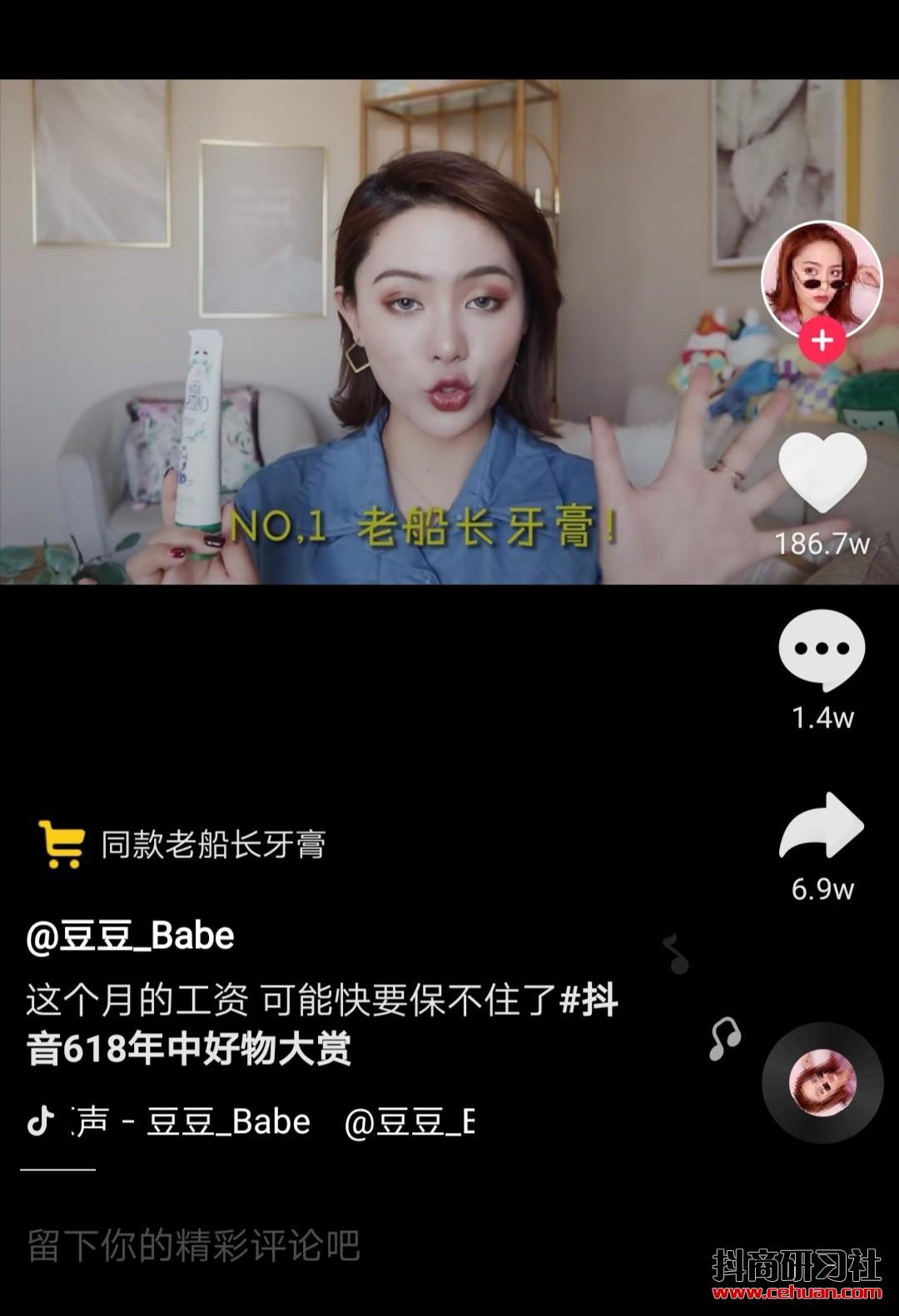Open the comments bubble
Image resolution: width=899 pixels, height=1316 pixels.
pyautogui.click(x=822, y=649)
